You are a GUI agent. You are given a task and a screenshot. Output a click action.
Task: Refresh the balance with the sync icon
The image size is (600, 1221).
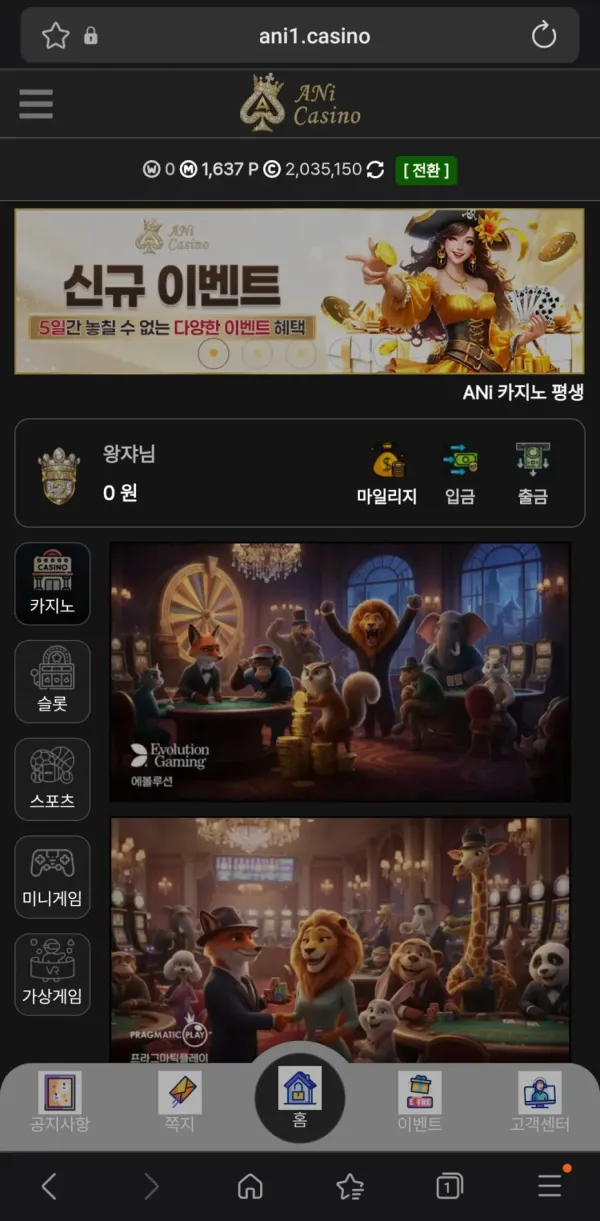[376, 170]
